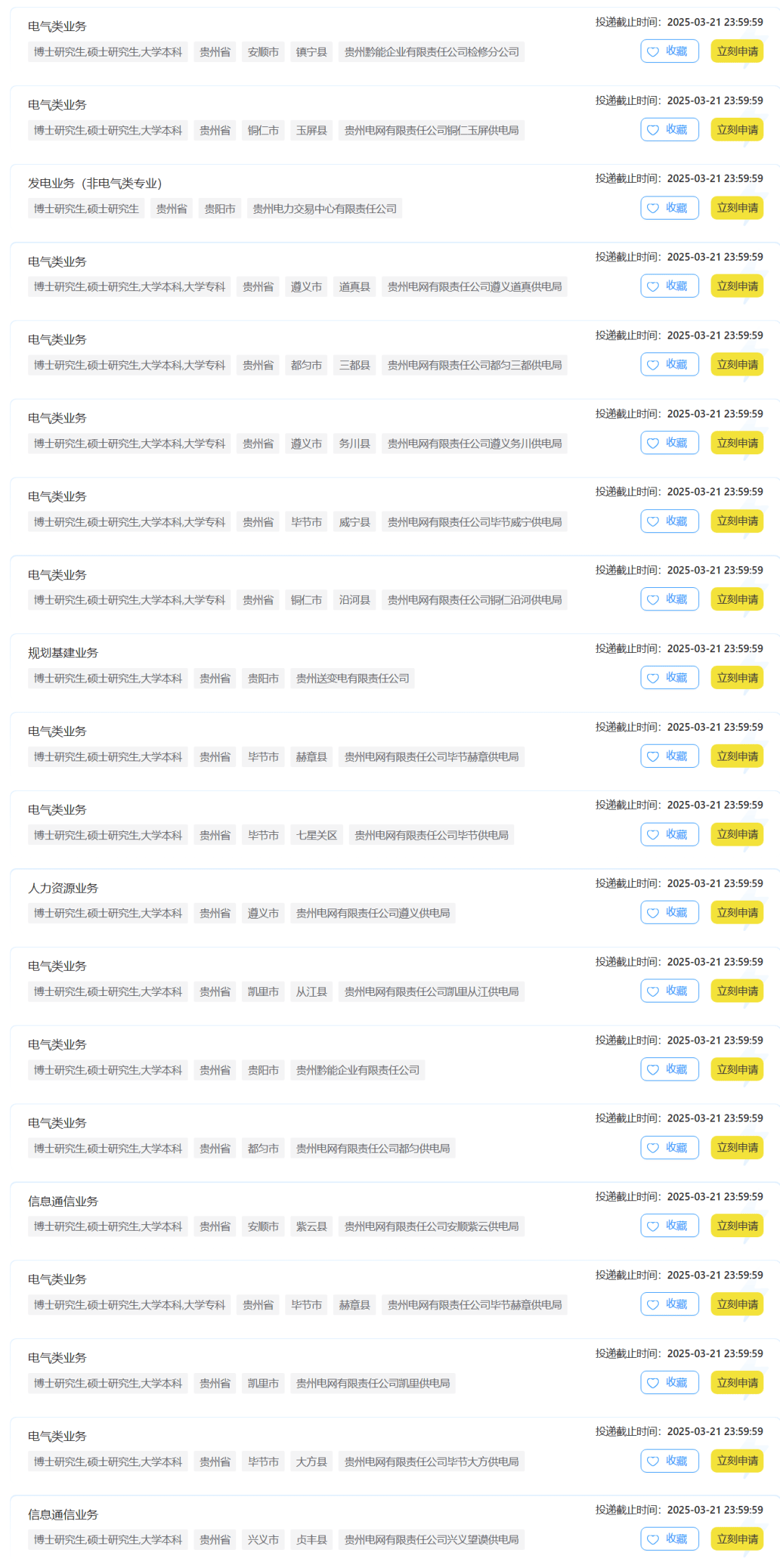Save the 凯里从江供电局 job listing
The image size is (780, 1568).
(x=669, y=991)
